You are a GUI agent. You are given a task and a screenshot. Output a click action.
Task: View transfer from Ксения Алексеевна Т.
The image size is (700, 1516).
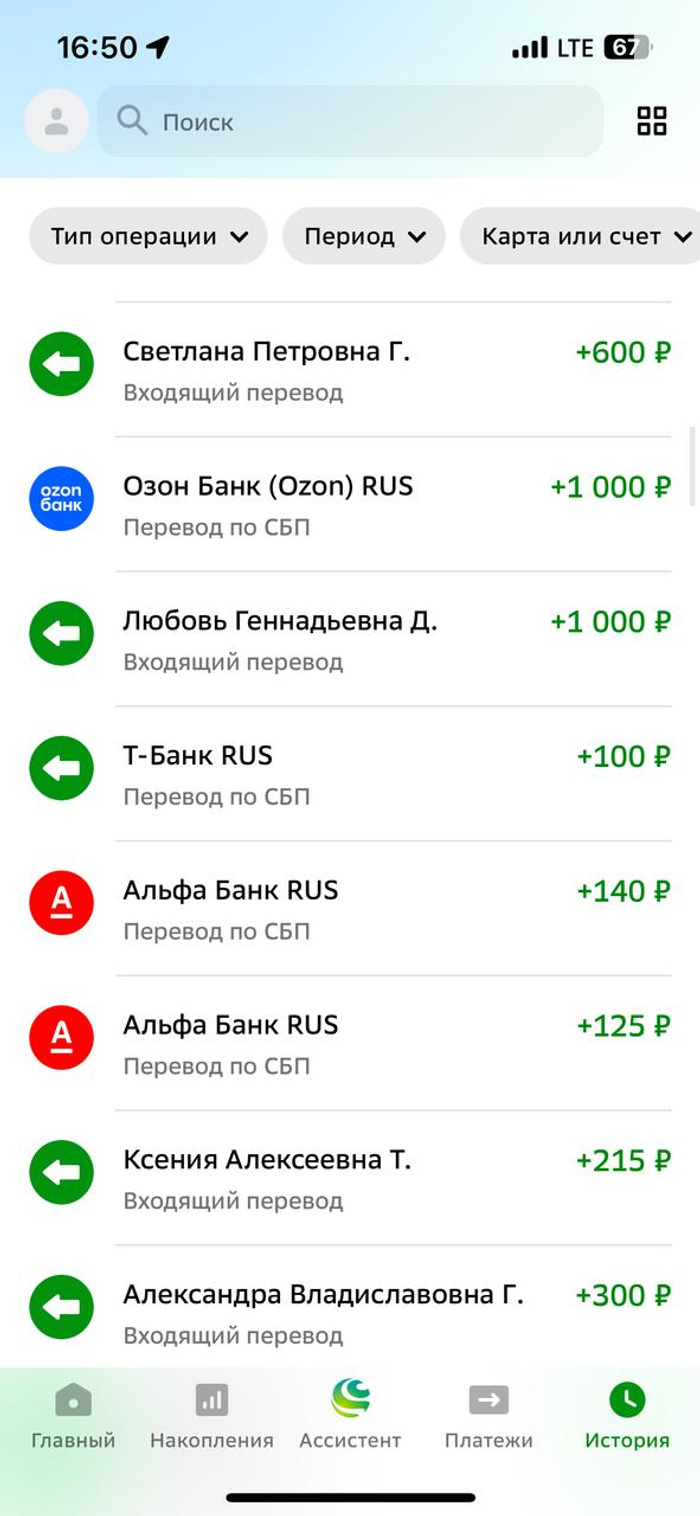coord(350,1178)
